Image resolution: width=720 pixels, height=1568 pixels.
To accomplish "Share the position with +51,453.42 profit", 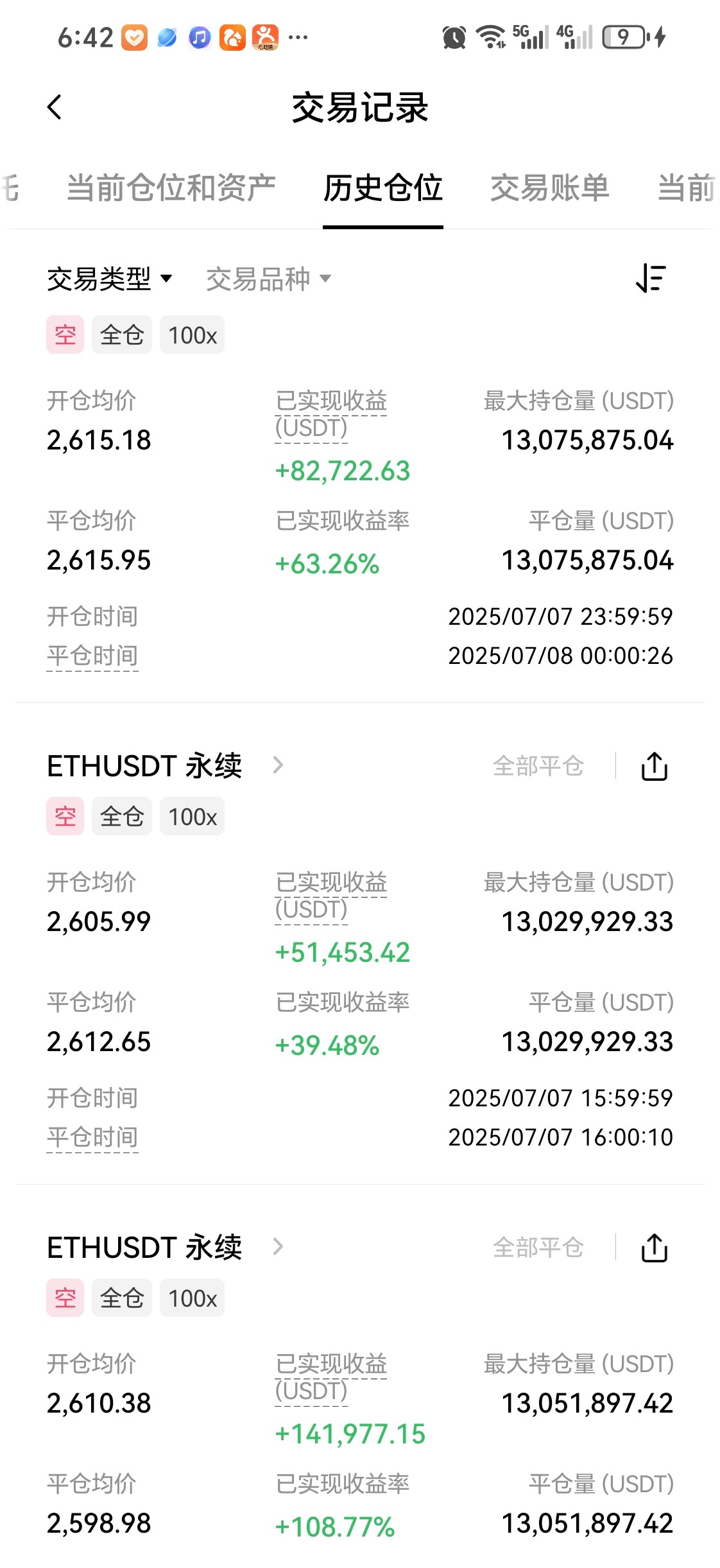I will [654, 766].
